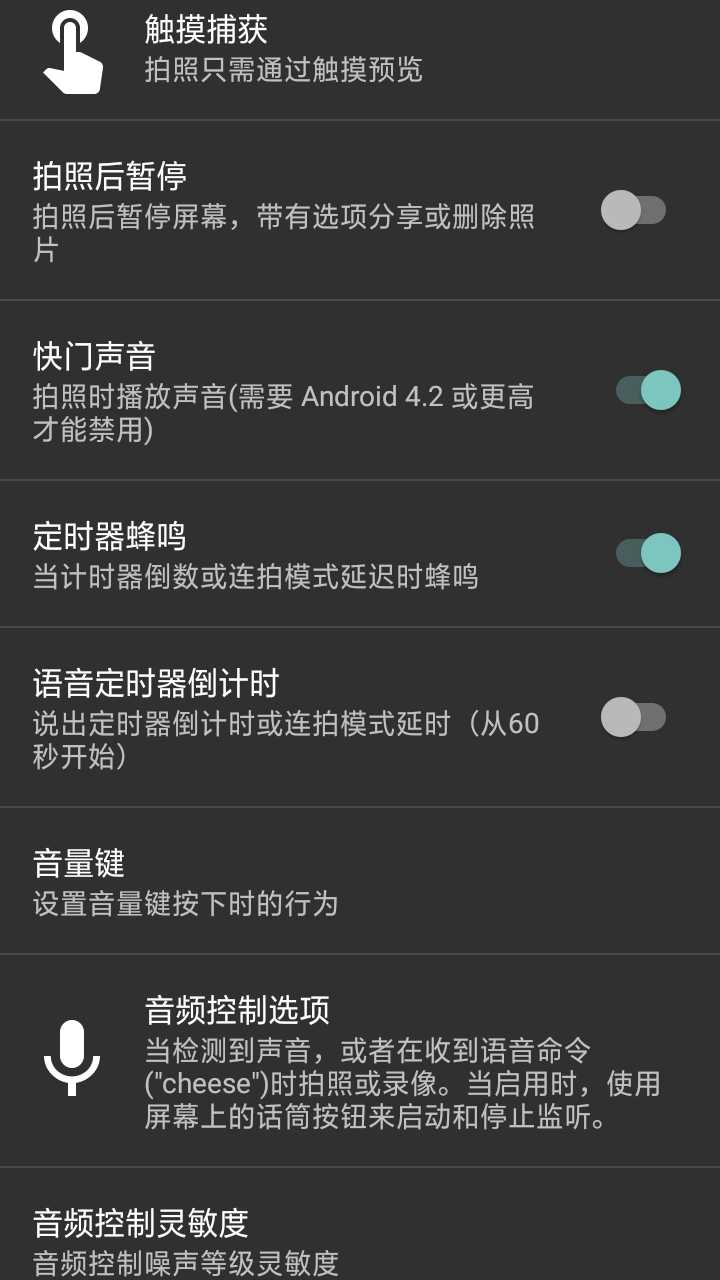Disable the 定时器蜂鸣 switch

click(648, 553)
